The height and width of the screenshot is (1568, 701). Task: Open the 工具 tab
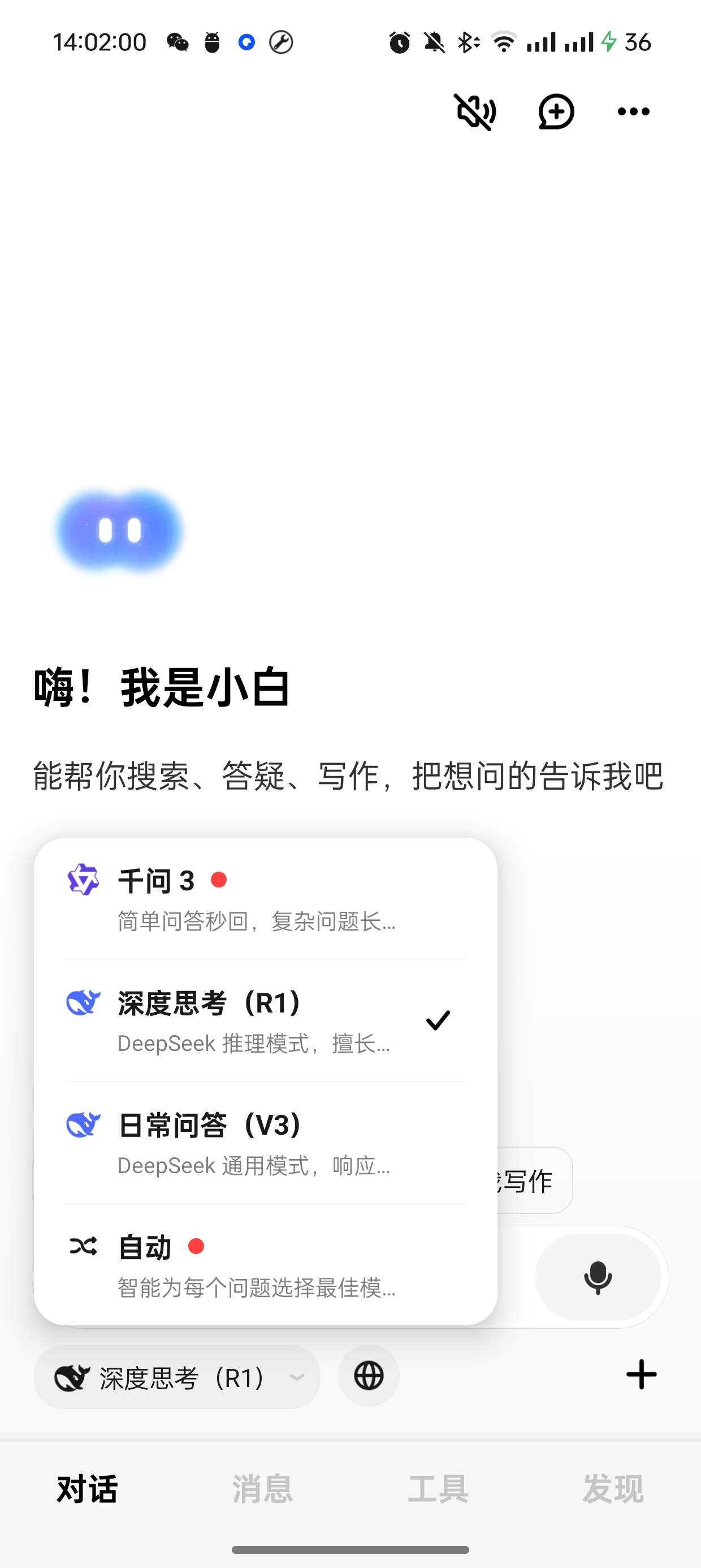(438, 1489)
